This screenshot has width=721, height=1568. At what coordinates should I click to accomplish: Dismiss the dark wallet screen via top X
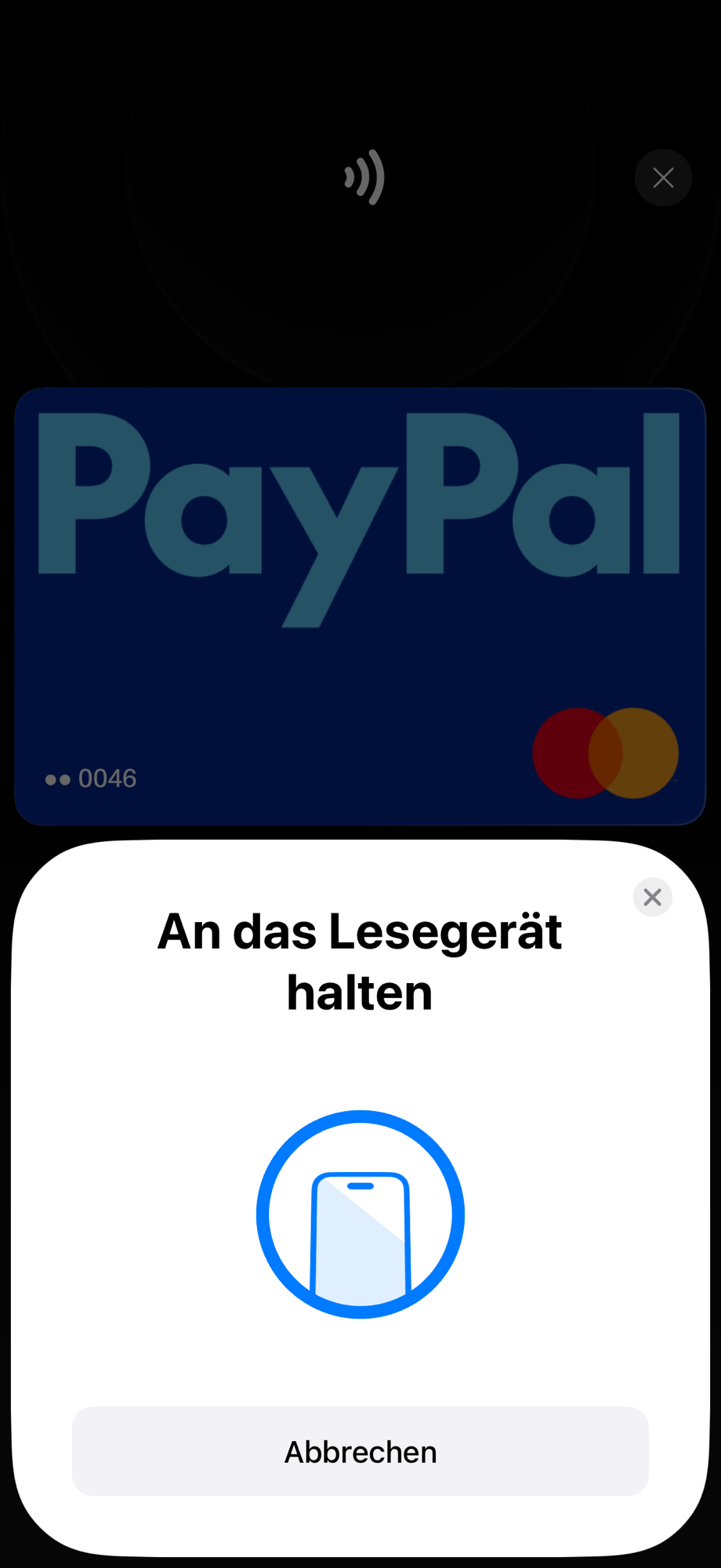coord(663,178)
